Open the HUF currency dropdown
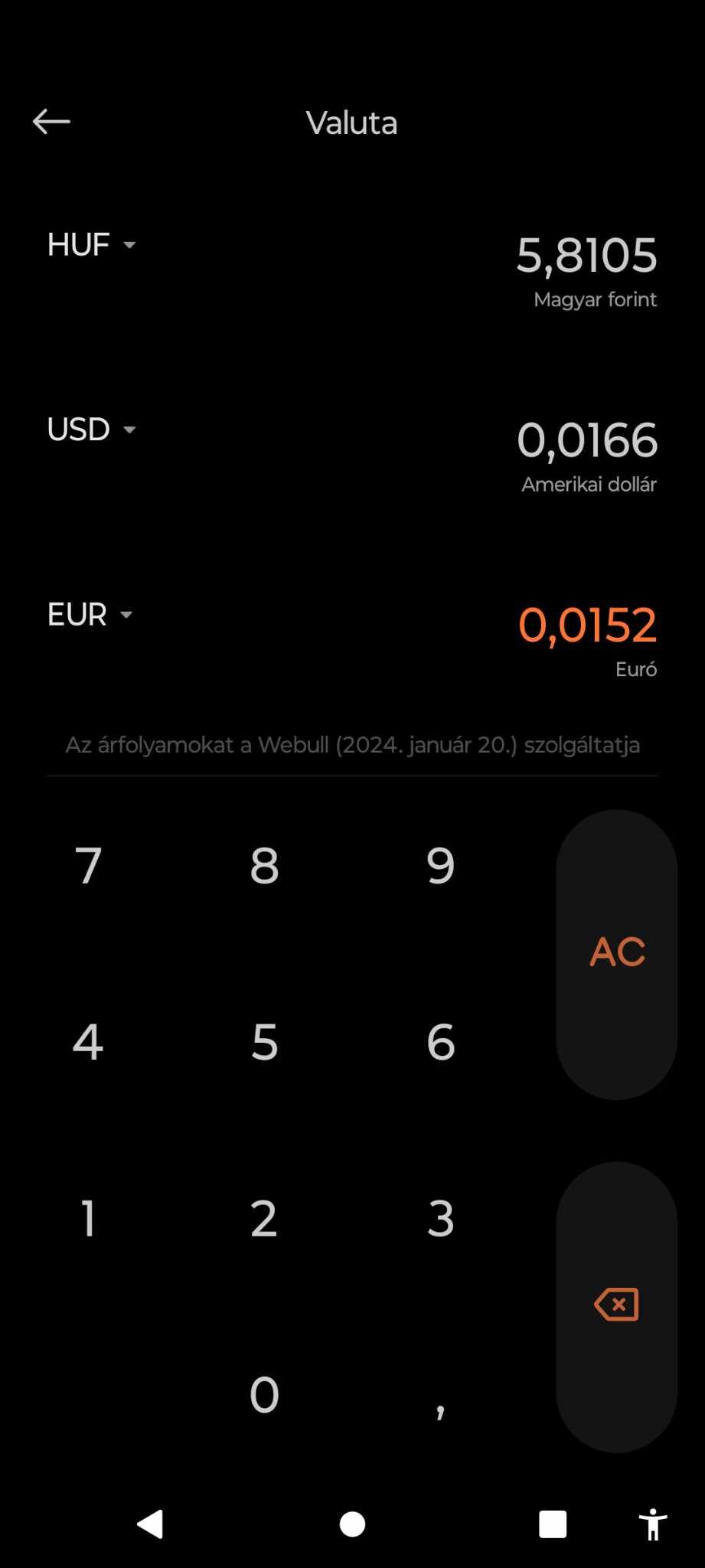This screenshot has width=705, height=1568. click(91, 245)
